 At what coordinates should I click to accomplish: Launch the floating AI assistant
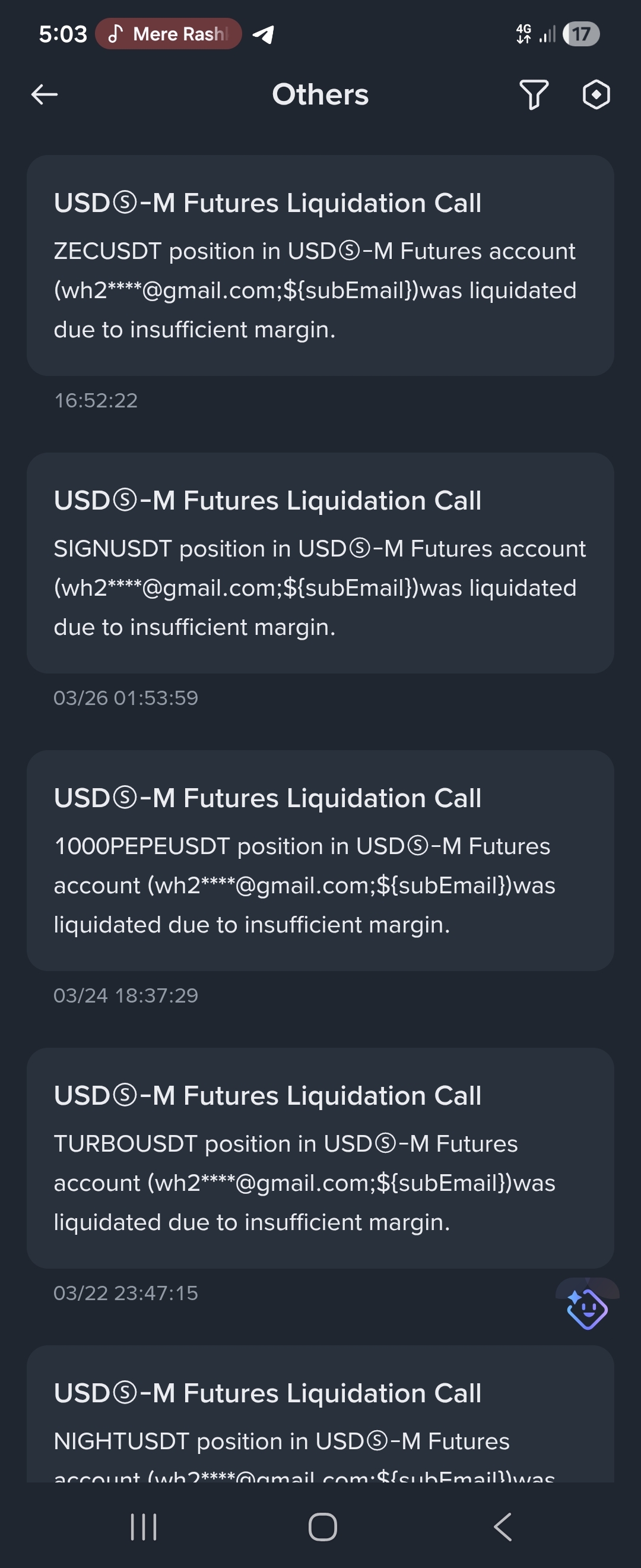[587, 1308]
